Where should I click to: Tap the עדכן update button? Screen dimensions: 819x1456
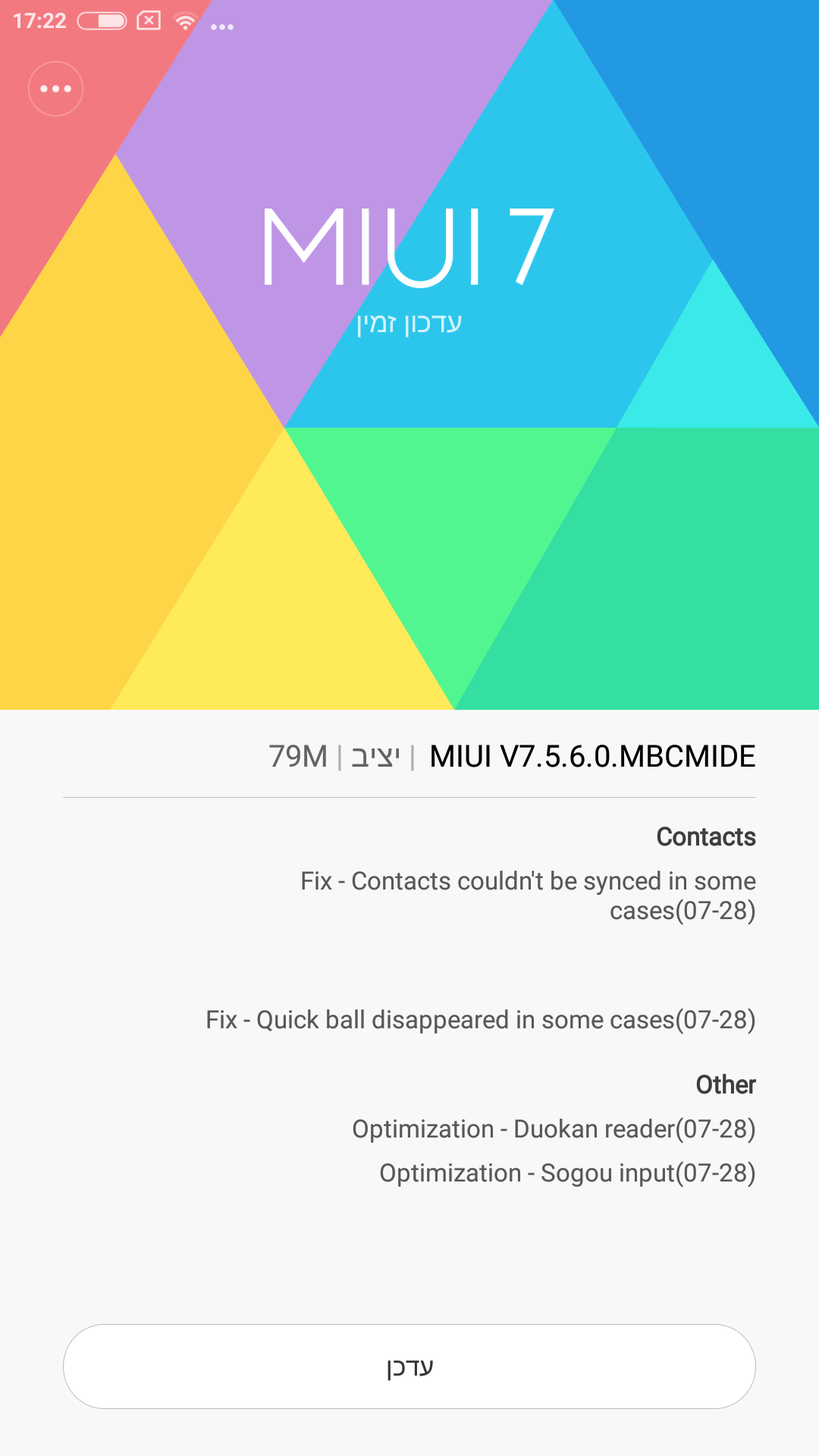point(409,1367)
